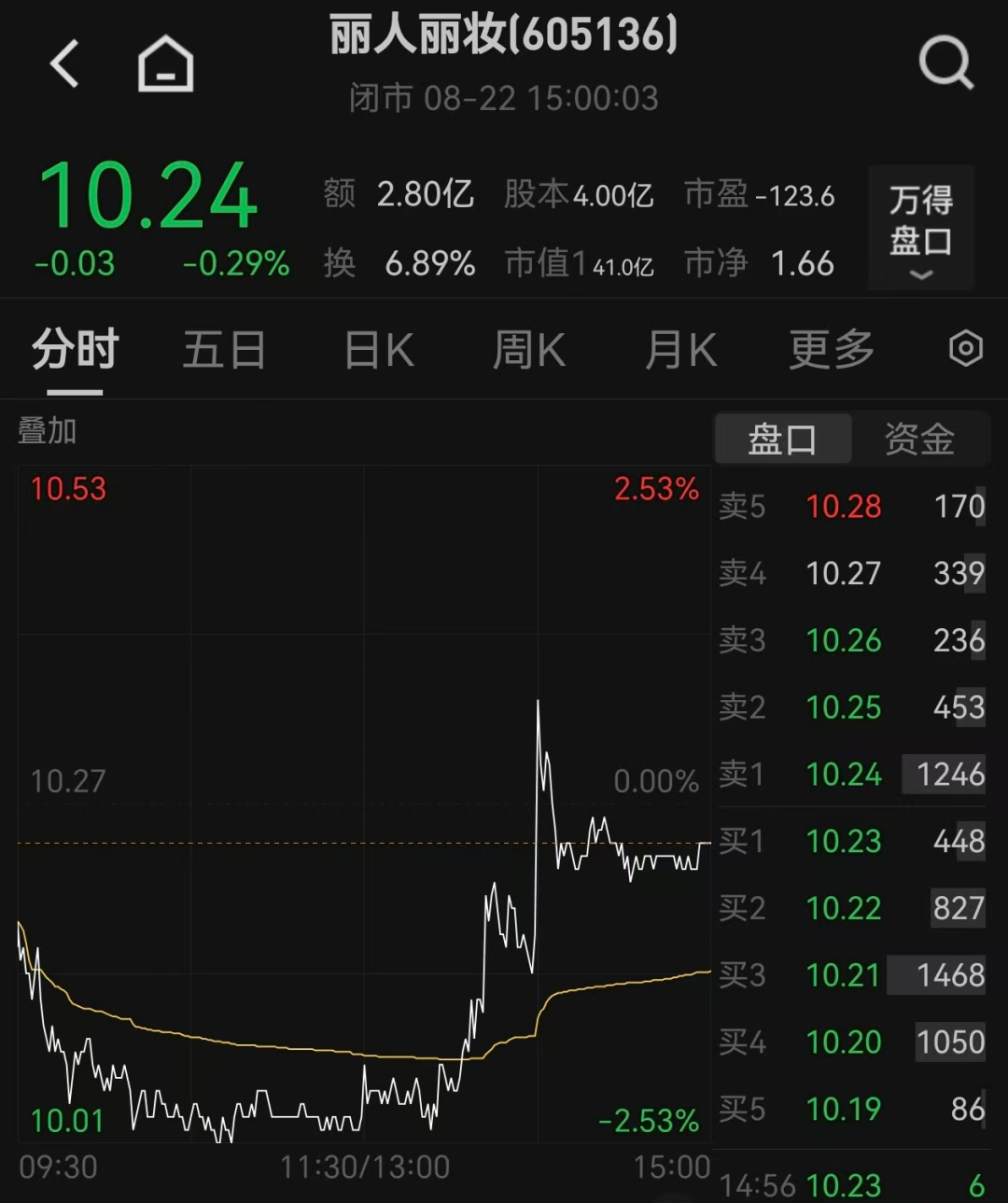Expand the 万得盘口 panel
1008x1203 pixels.
[x=921, y=229]
